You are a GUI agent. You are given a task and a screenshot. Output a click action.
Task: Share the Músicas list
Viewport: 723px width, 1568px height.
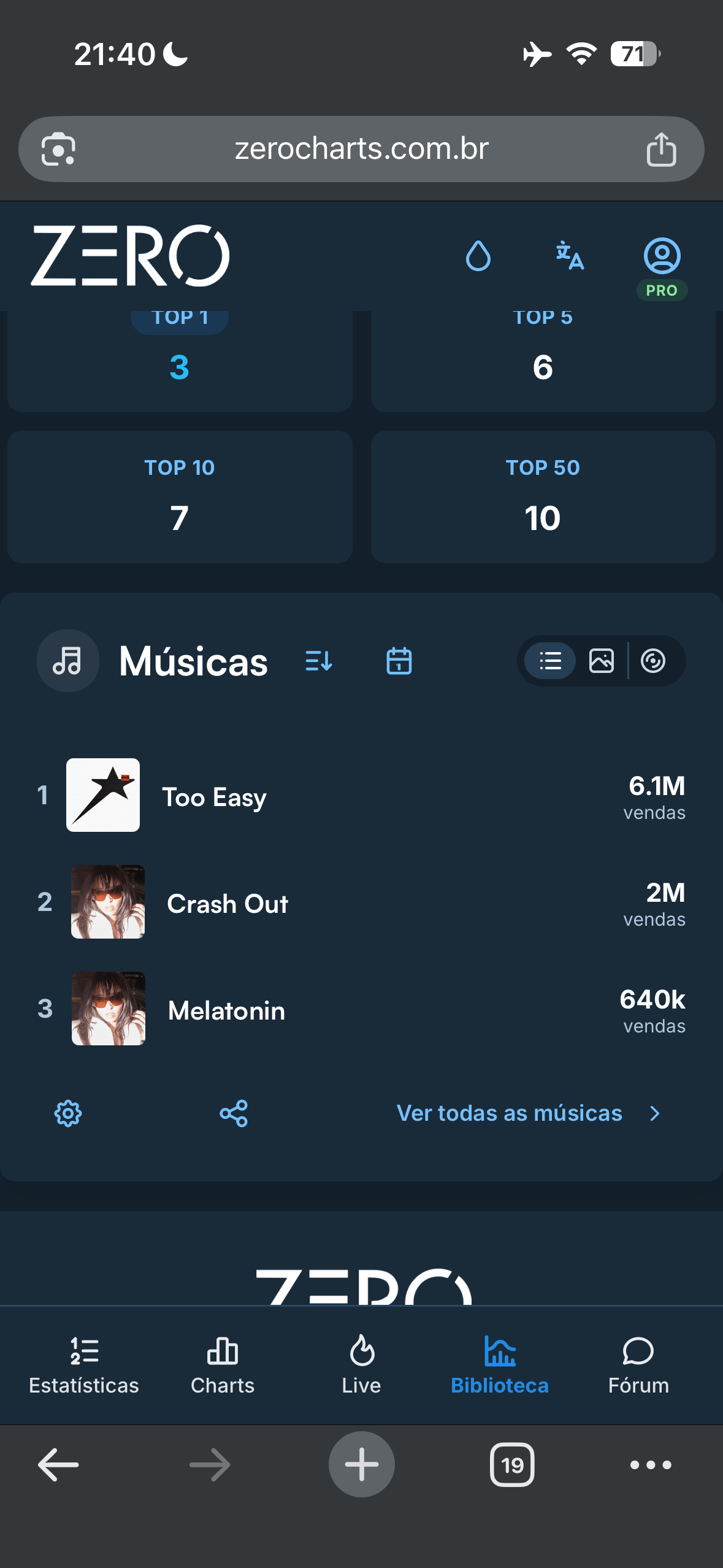[234, 1113]
